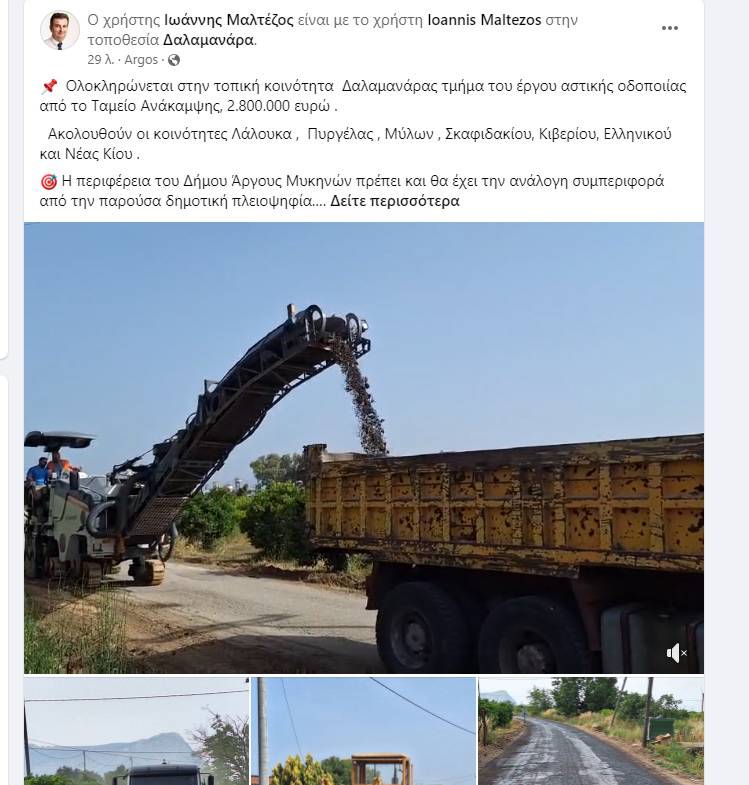Unmute the video sound

tap(677, 653)
